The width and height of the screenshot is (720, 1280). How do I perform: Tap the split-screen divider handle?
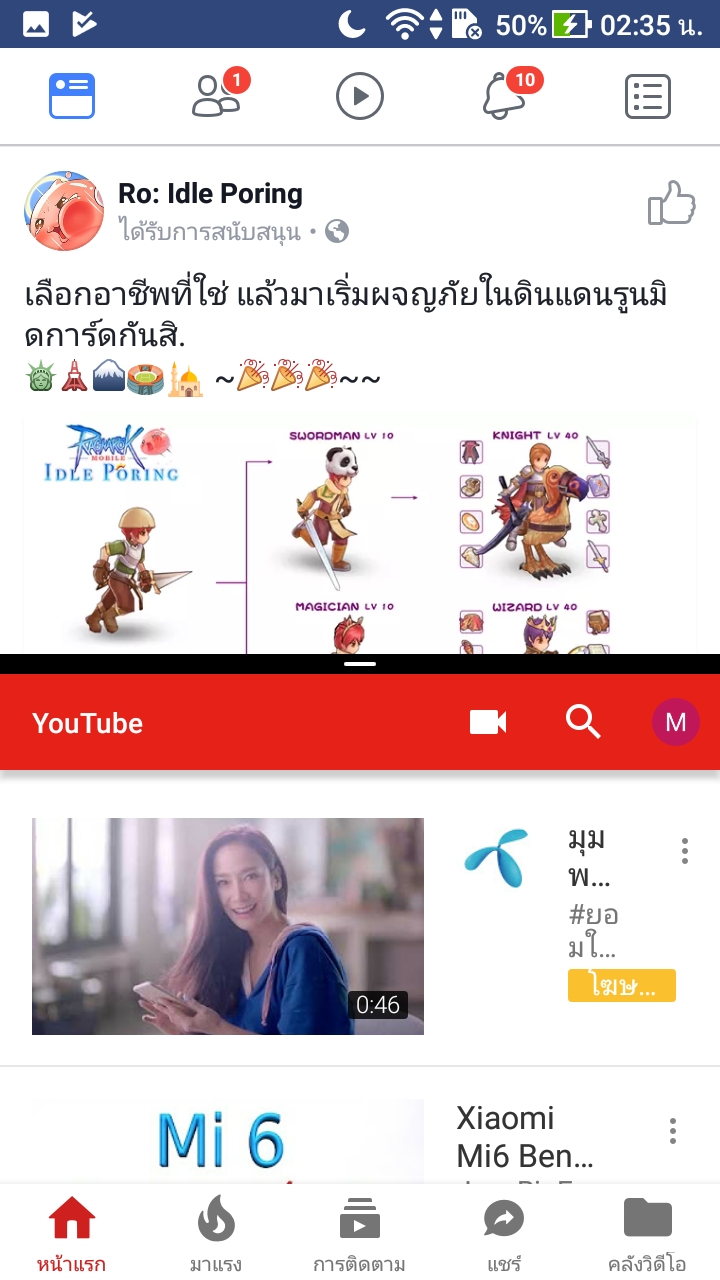[360, 663]
